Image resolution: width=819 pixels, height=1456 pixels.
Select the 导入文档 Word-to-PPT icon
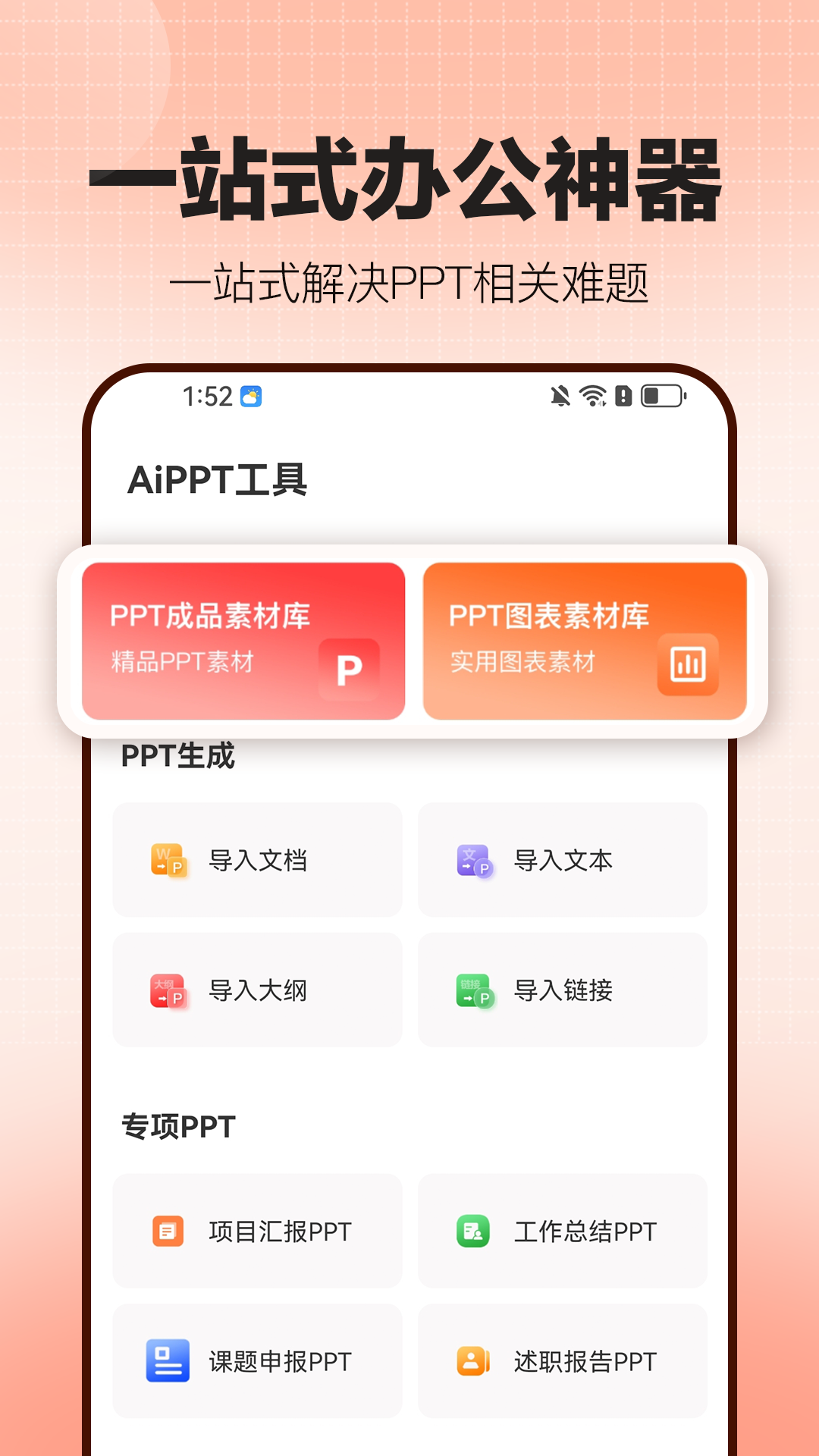pyautogui.click(x=168, y=861)
